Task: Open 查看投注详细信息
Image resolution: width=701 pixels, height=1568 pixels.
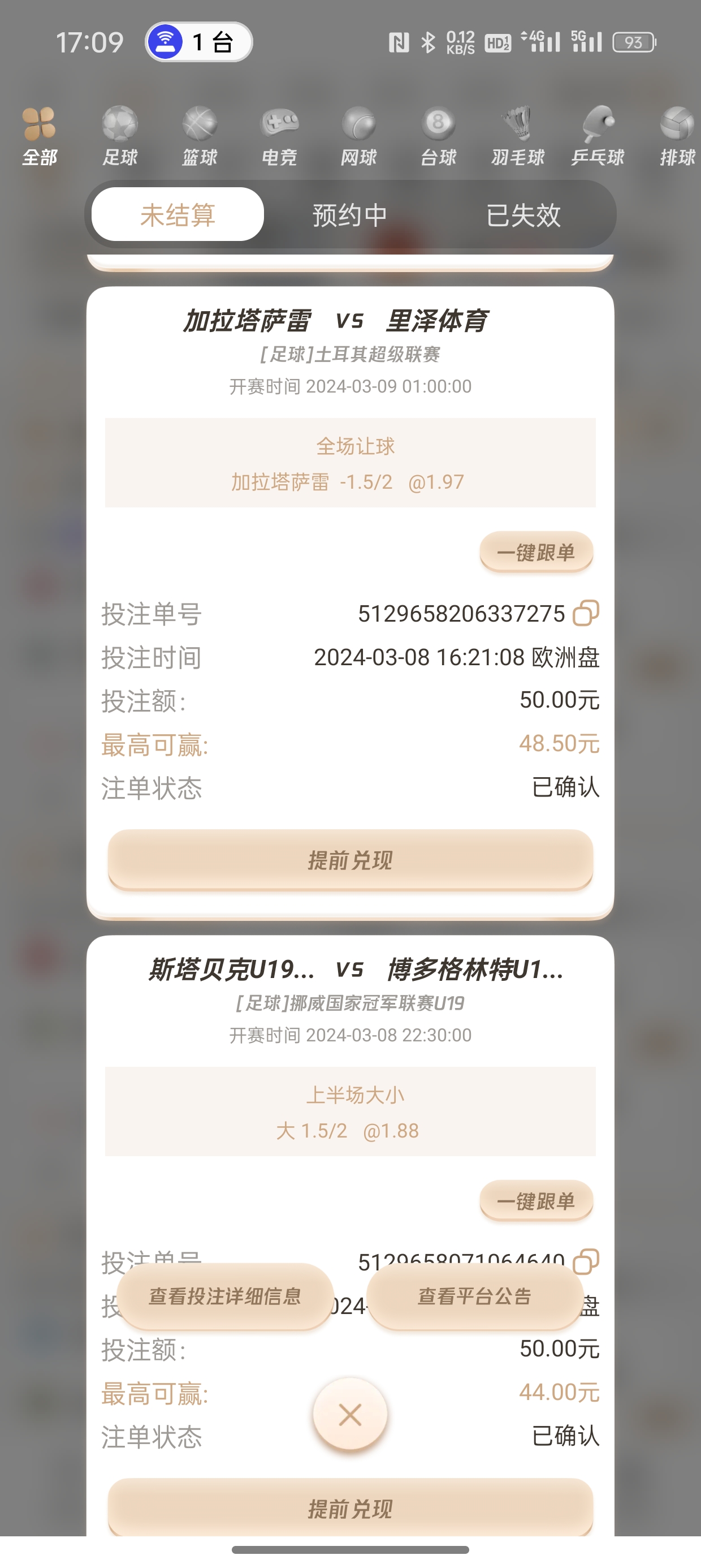Action: pyautogui.click(x=225, y=1296)
